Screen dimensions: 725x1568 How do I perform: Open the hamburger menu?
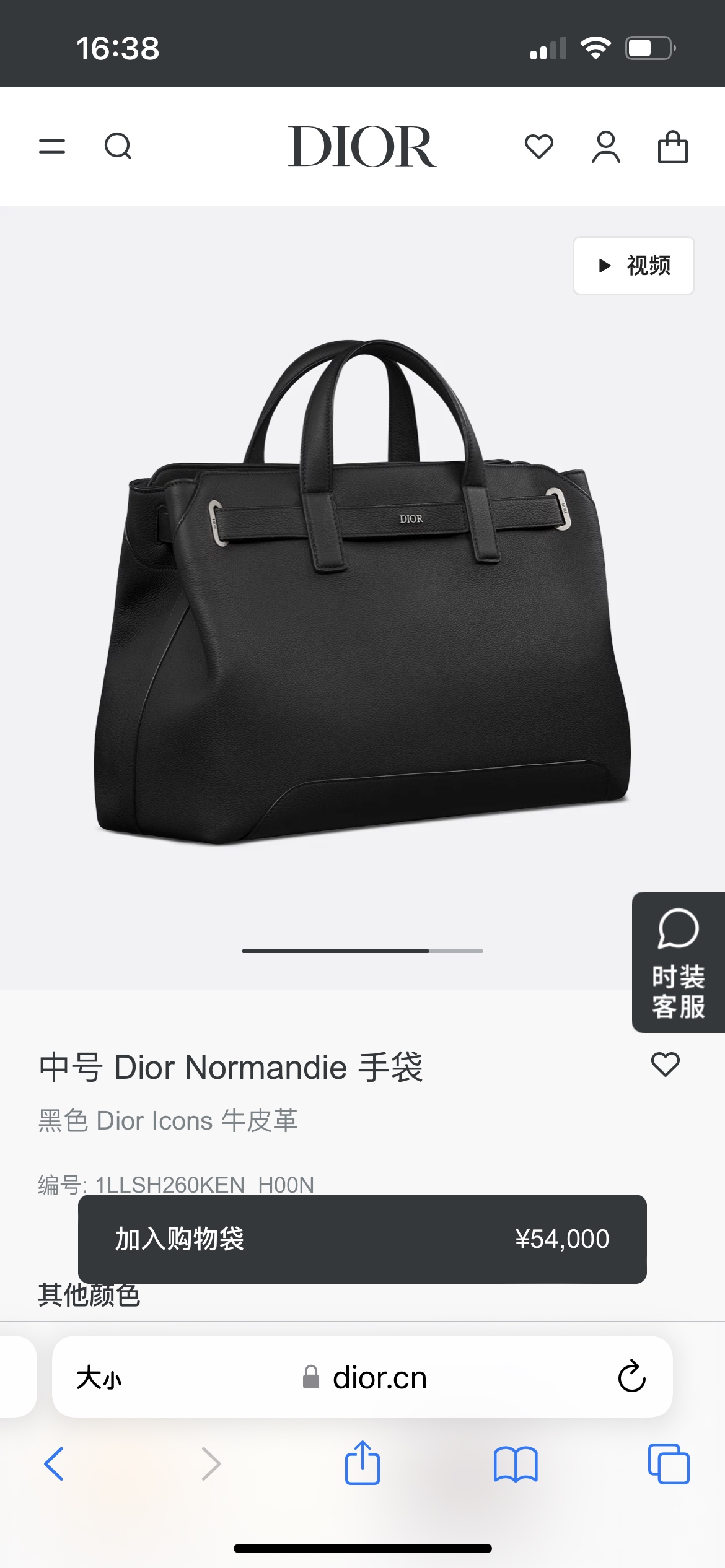point(52,147)
